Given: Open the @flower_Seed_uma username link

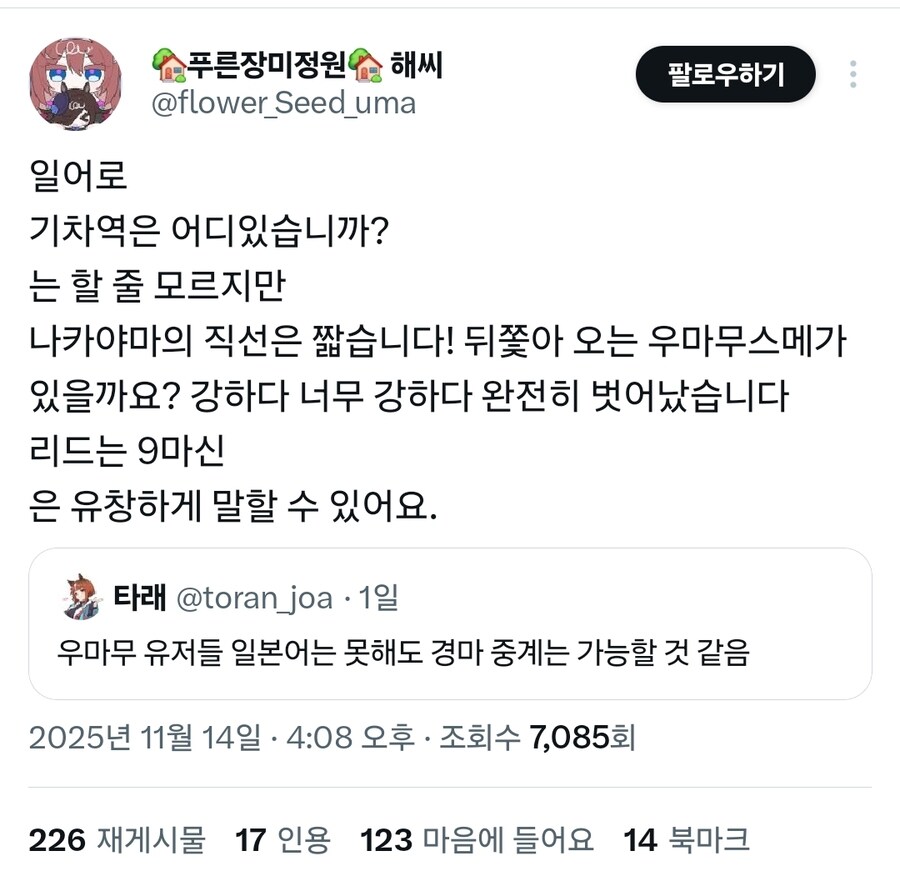Looking at the screenshot, I should click(x=283, y=103).
